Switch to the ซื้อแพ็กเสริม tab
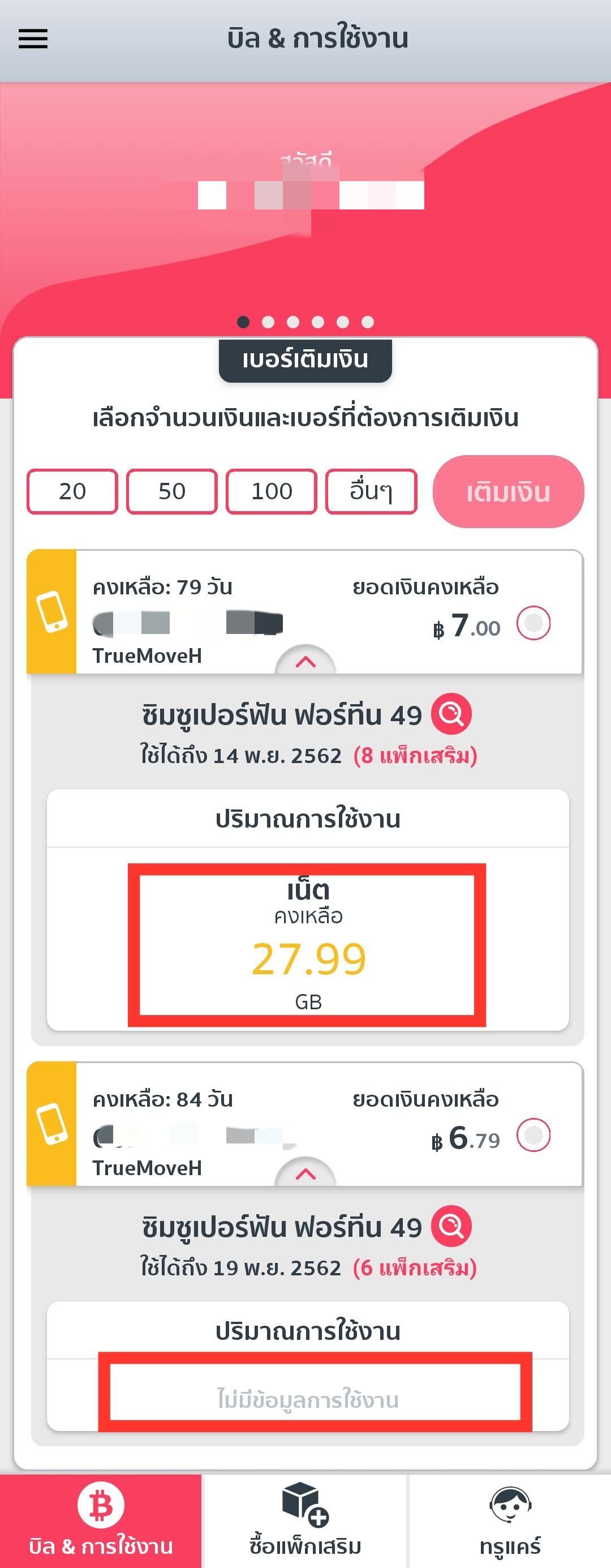The image size is (611, 1568). [x=305, y=1521]
